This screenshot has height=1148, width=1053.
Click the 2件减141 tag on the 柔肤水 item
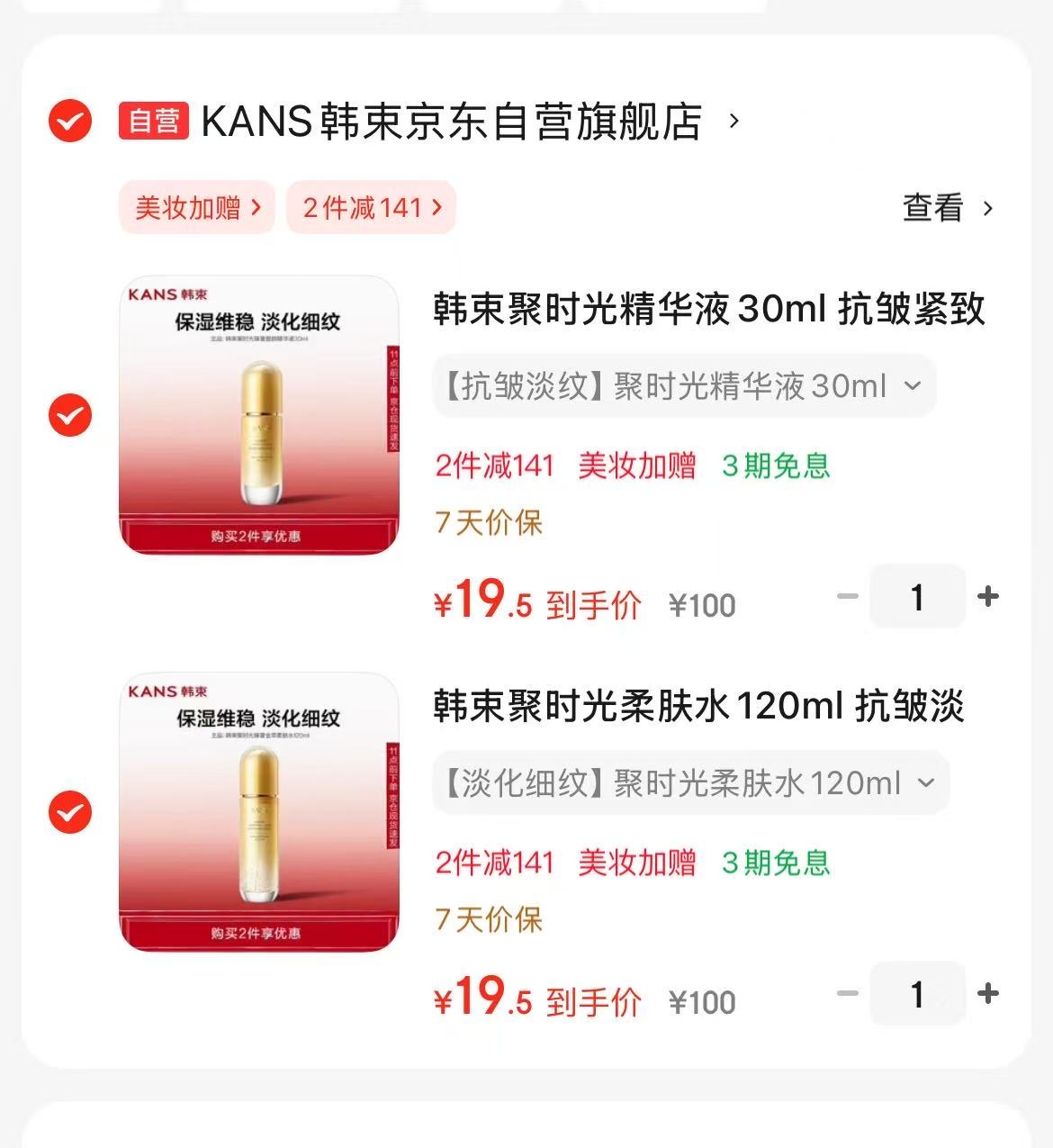(494, 862)
